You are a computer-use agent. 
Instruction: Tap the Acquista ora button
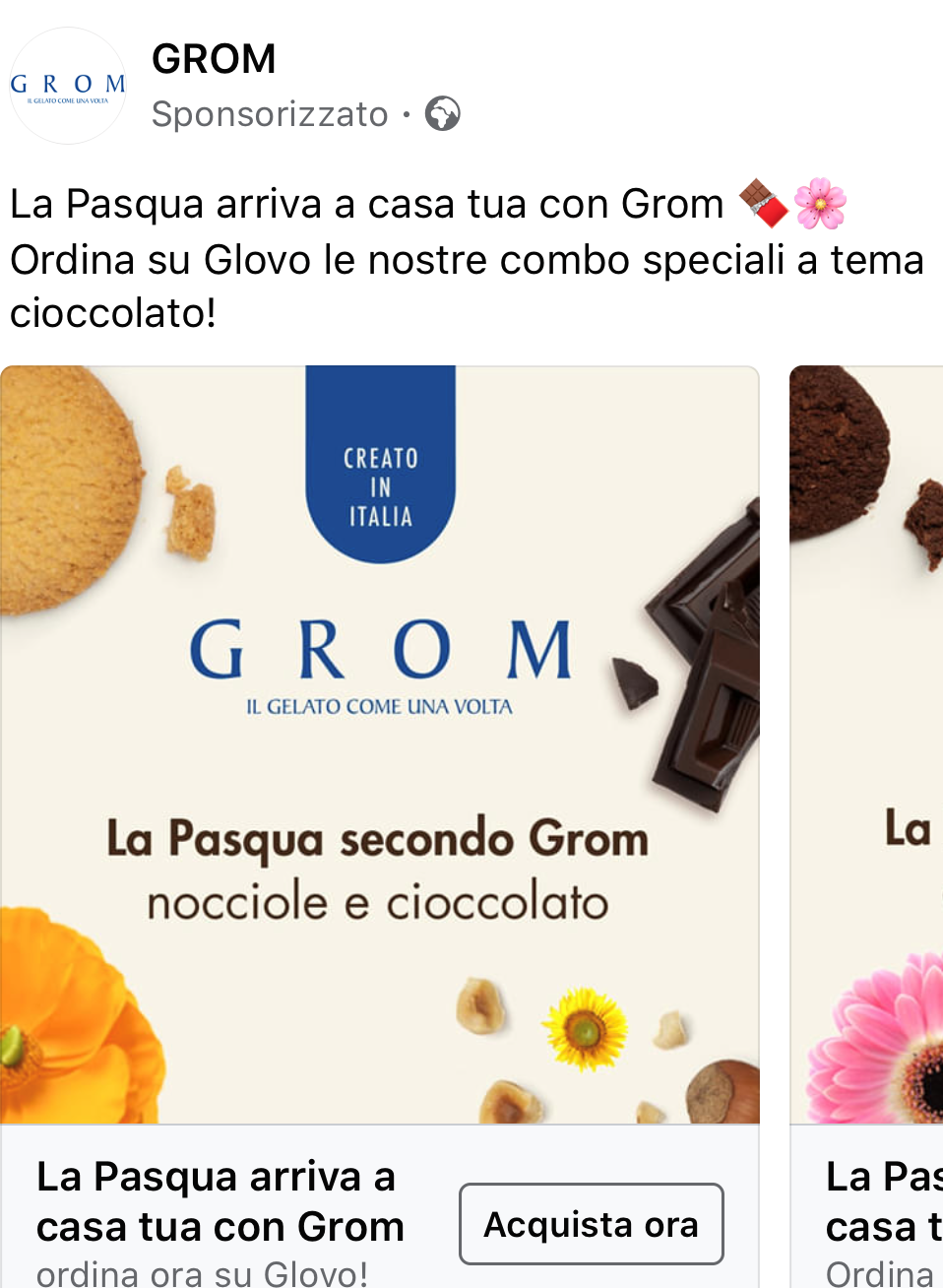591,1224
